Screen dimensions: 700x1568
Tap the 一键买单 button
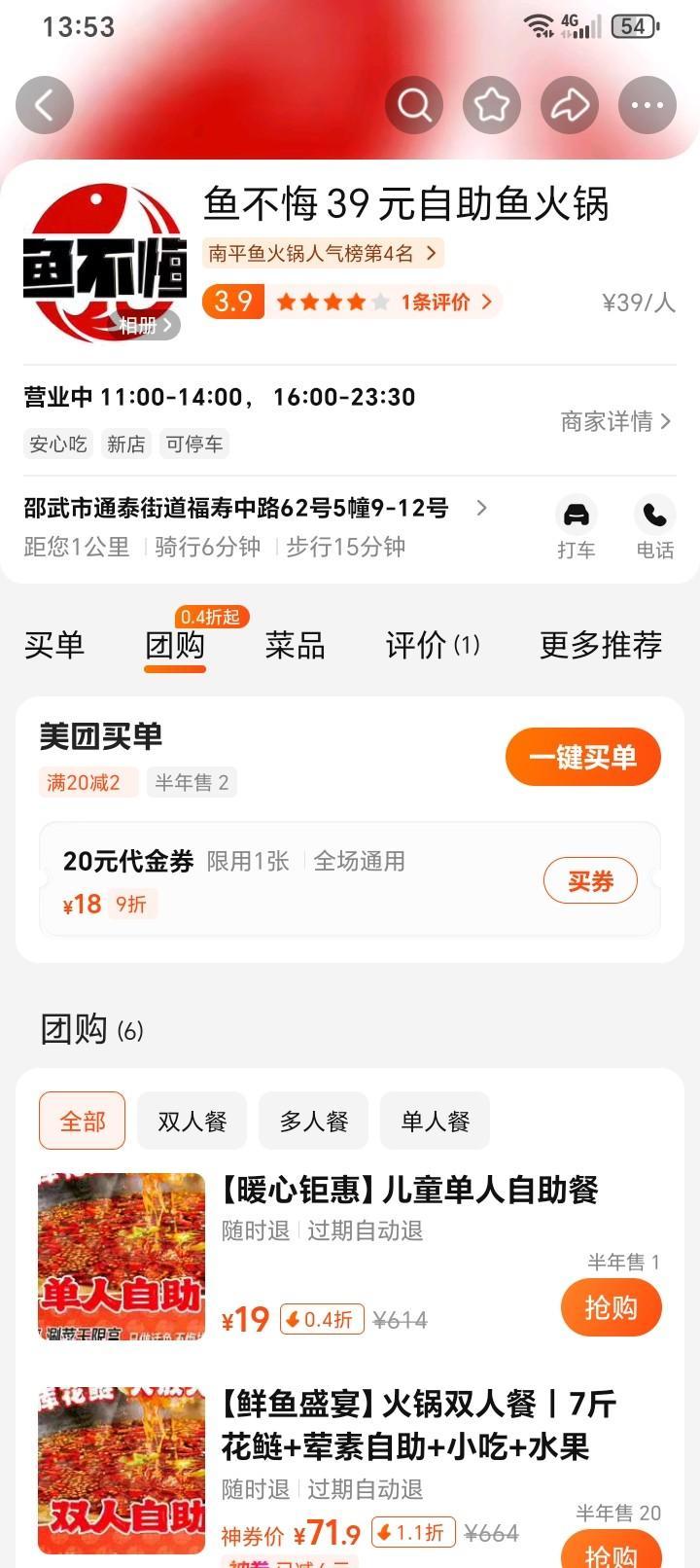(582, 757)
